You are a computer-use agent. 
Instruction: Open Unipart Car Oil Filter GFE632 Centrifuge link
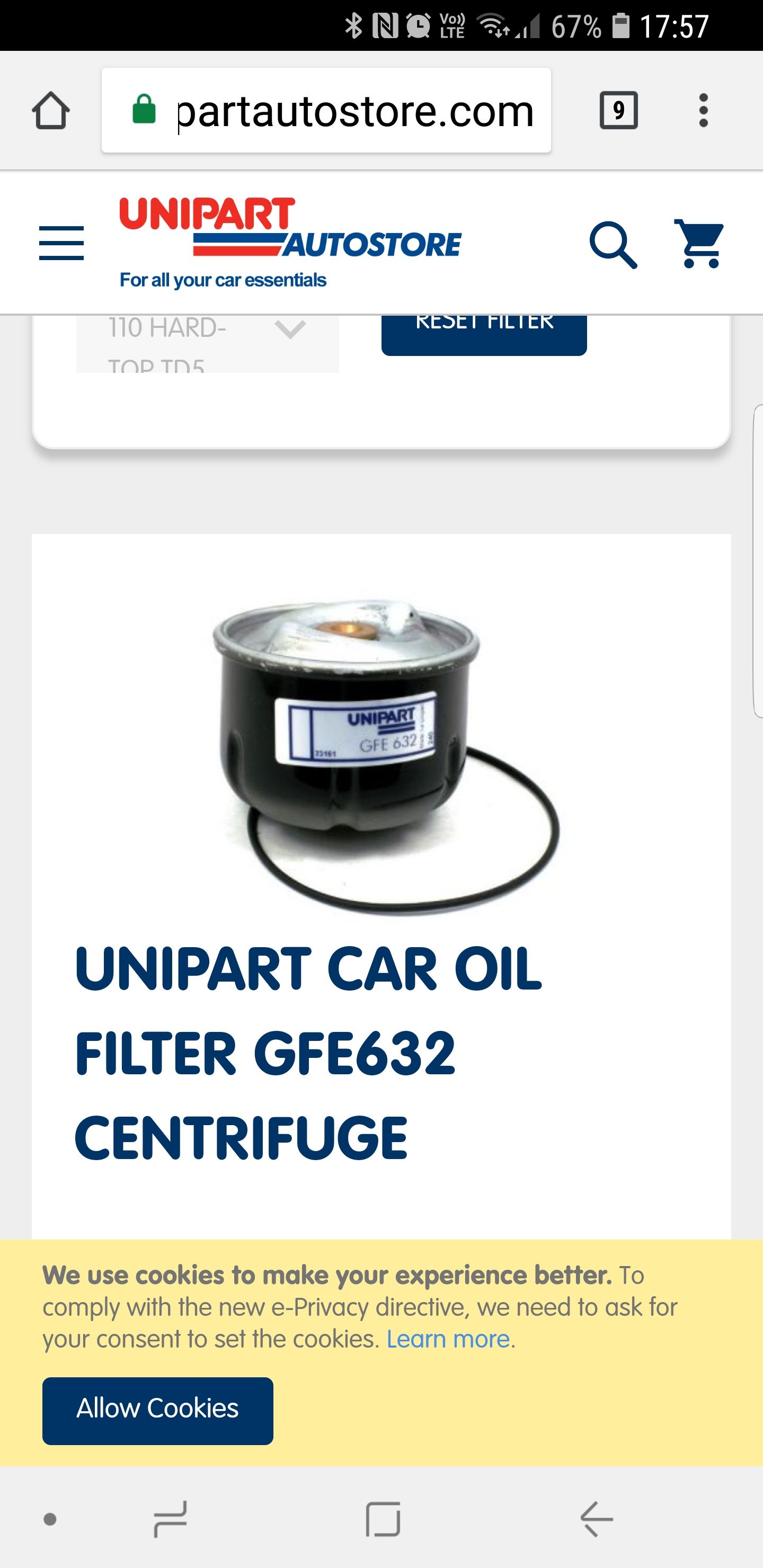click(307, 1053)
